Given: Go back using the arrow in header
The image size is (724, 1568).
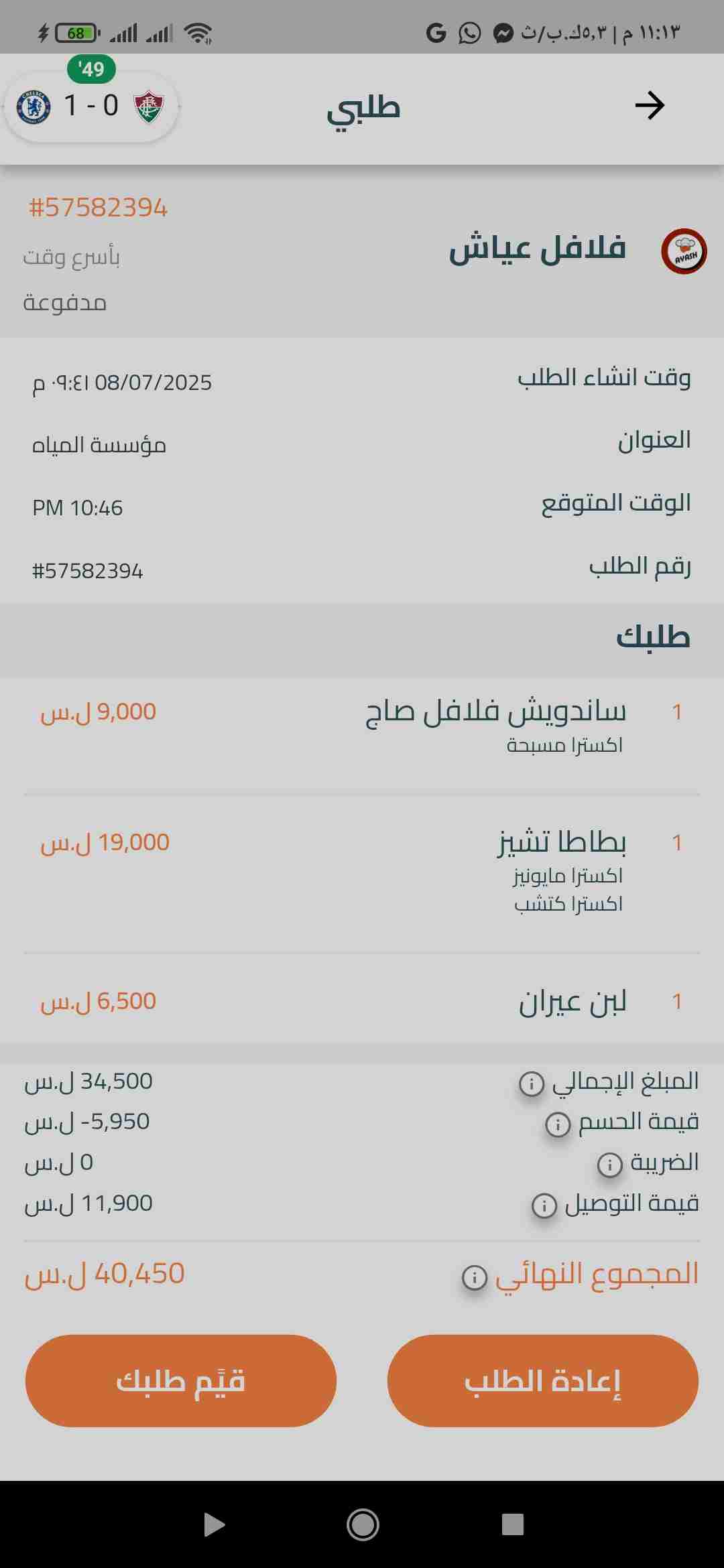Looking at the screenshot, I should click(x=649, y=106).
